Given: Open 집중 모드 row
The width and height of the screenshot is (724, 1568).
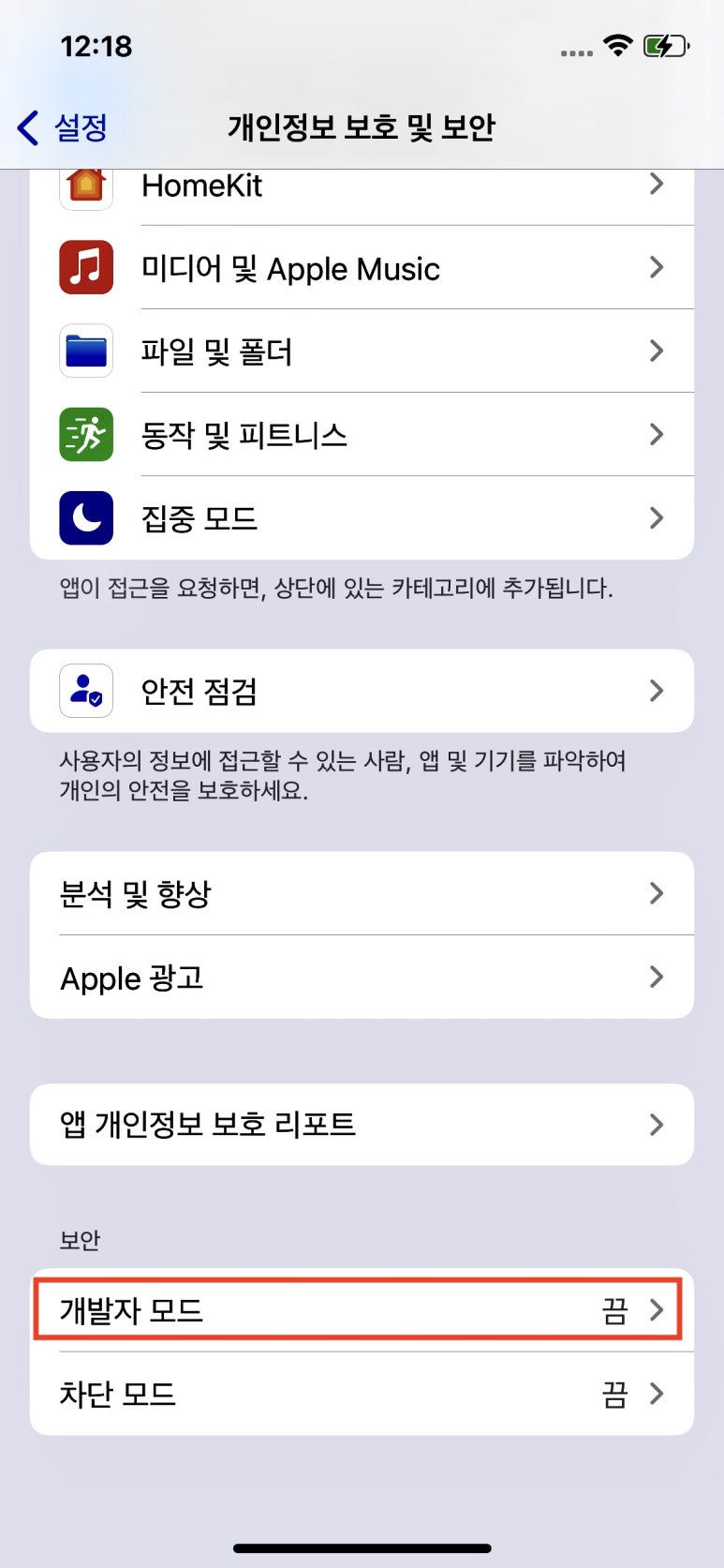Looking at the screenshot, I should 362,517.
